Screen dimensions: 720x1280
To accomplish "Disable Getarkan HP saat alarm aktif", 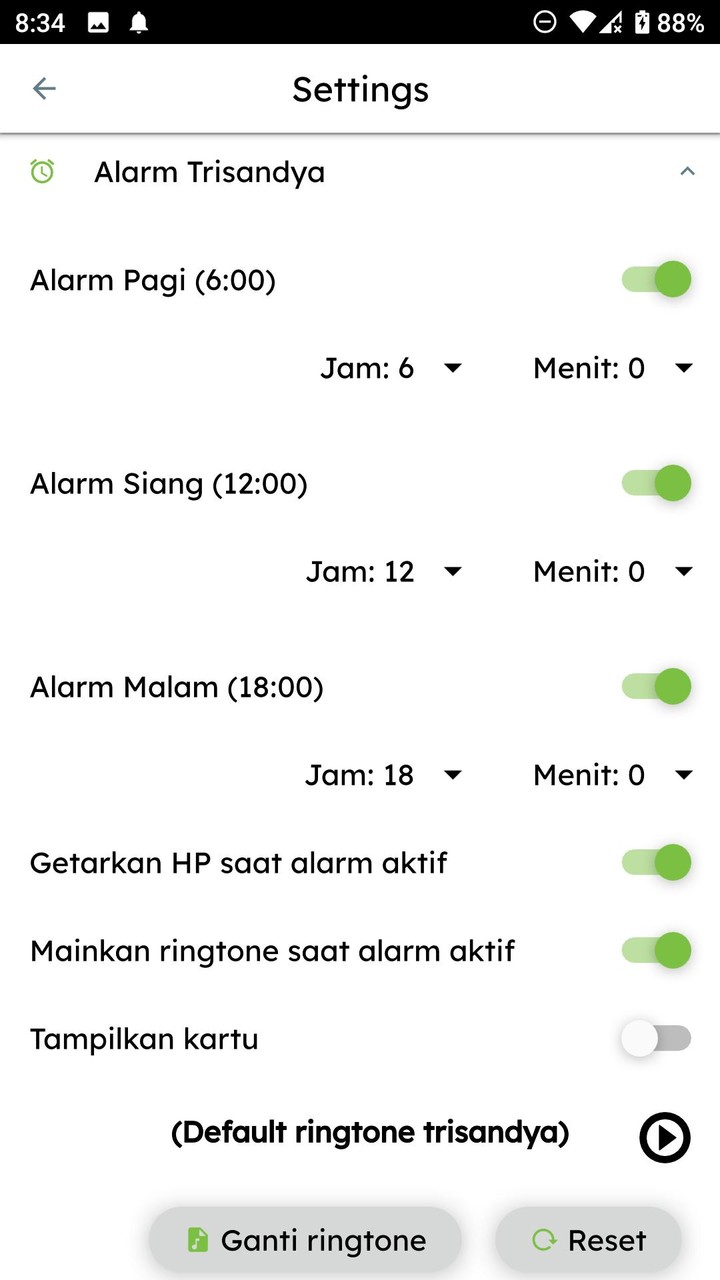I will click(657, 862).
